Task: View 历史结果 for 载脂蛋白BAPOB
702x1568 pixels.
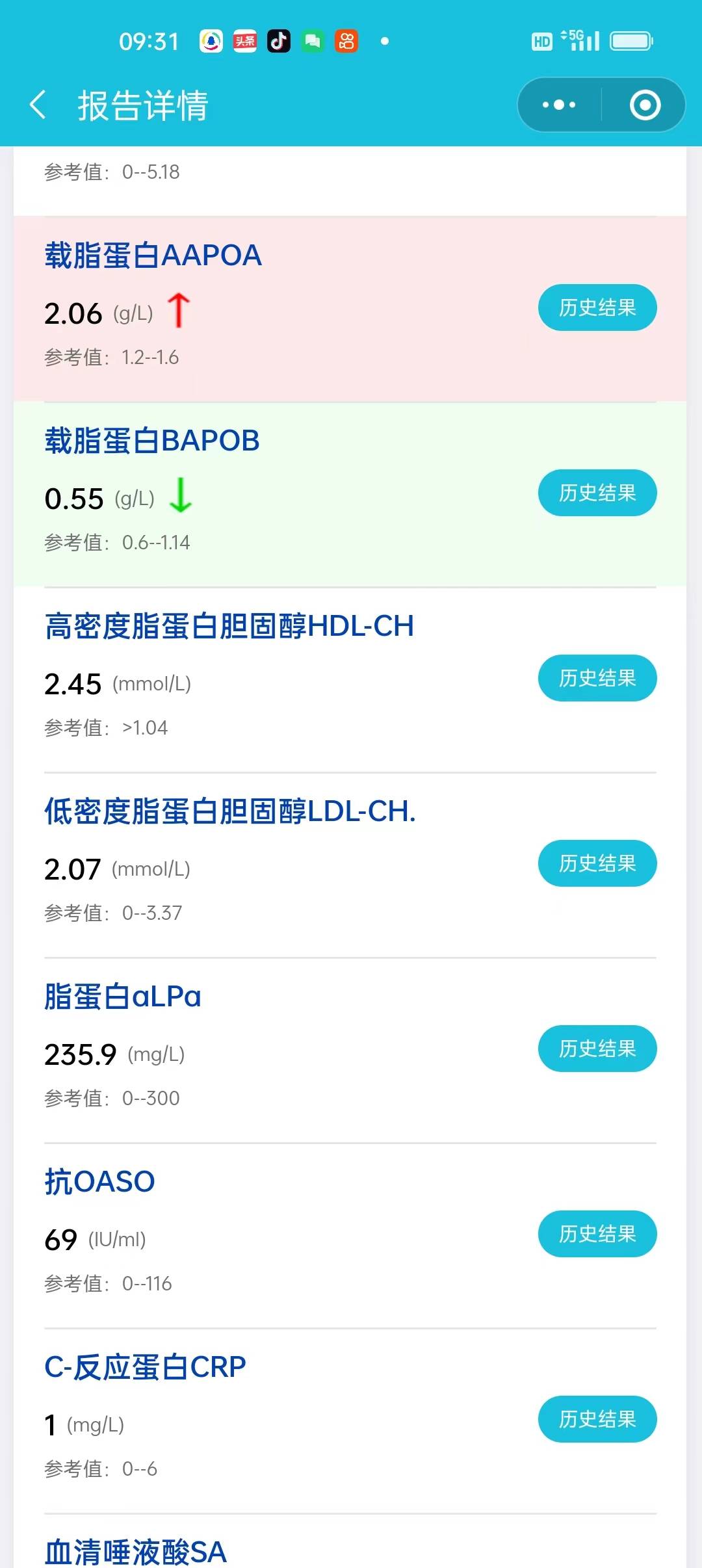Action: coord(597,493)
